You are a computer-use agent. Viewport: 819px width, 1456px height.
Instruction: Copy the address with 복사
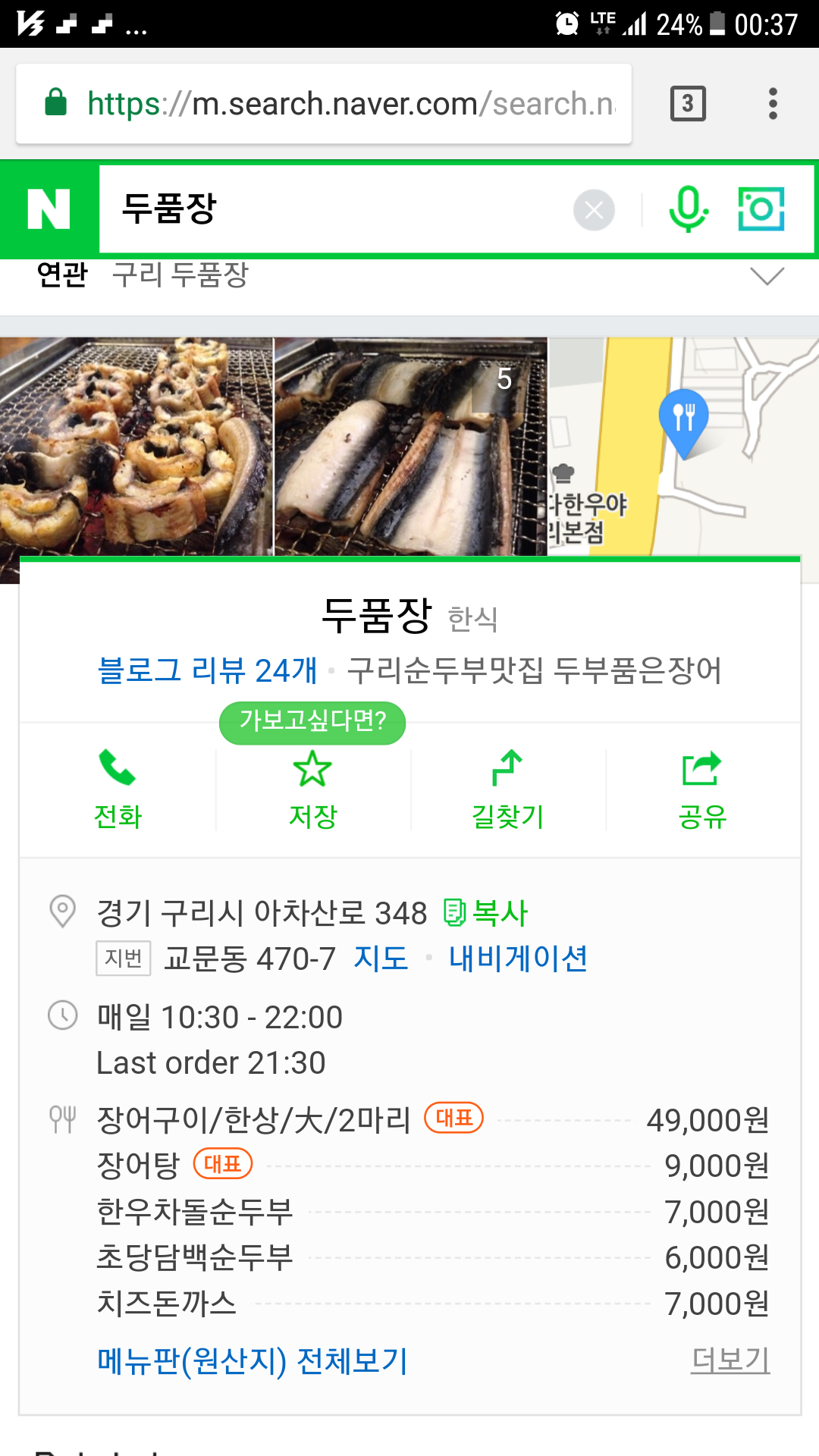pyautogui.click(x=486, y=912)
